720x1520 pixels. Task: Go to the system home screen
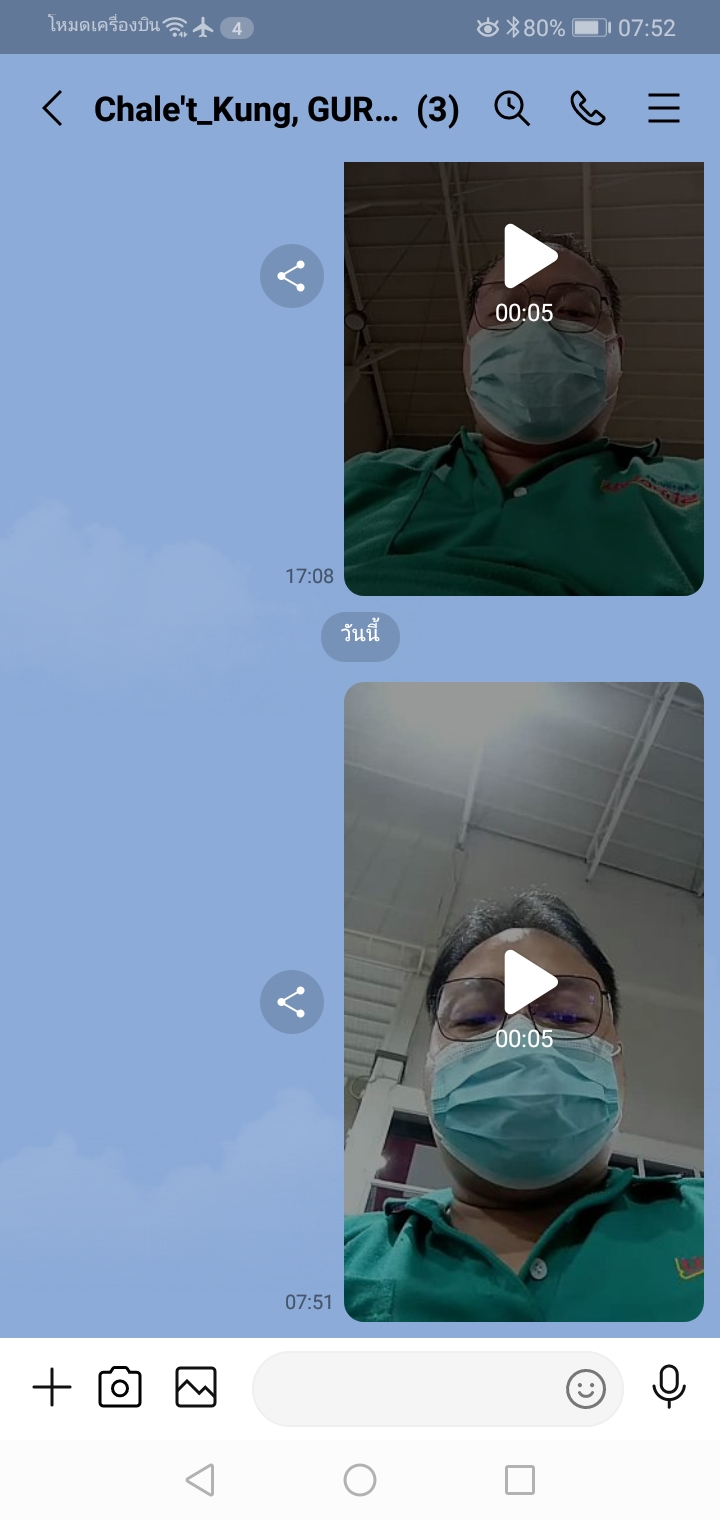(x=360, y=1480)
